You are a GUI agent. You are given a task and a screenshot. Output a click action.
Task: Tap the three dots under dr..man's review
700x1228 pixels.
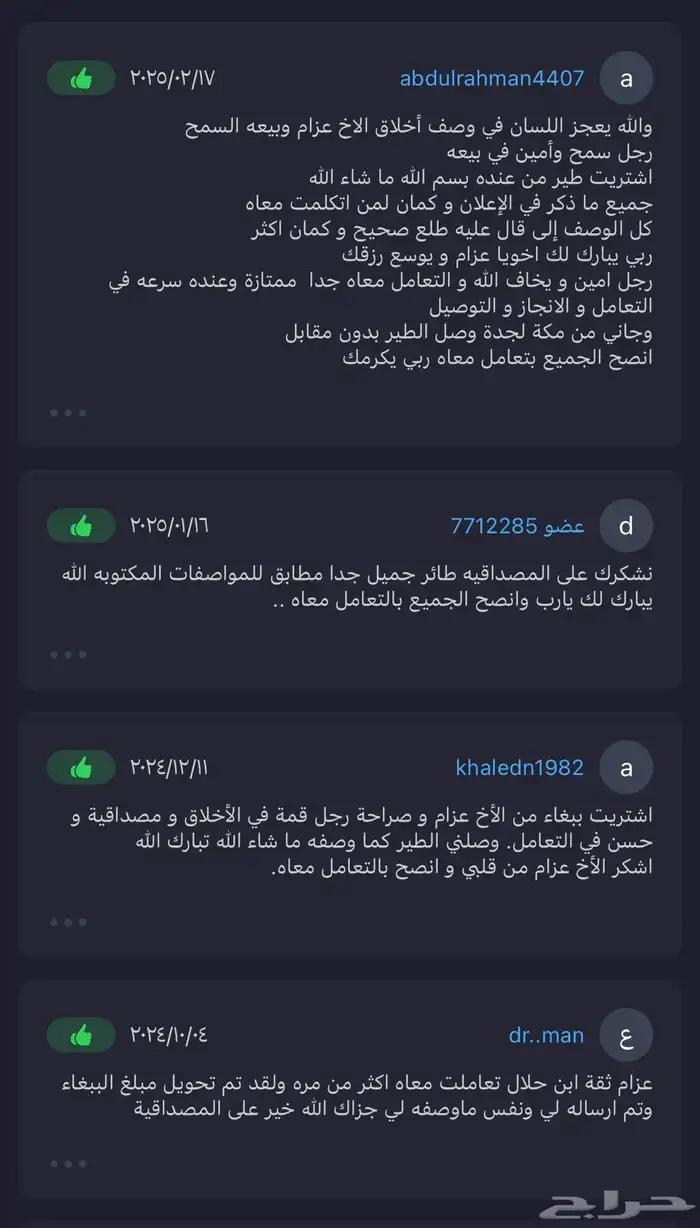68,1163
